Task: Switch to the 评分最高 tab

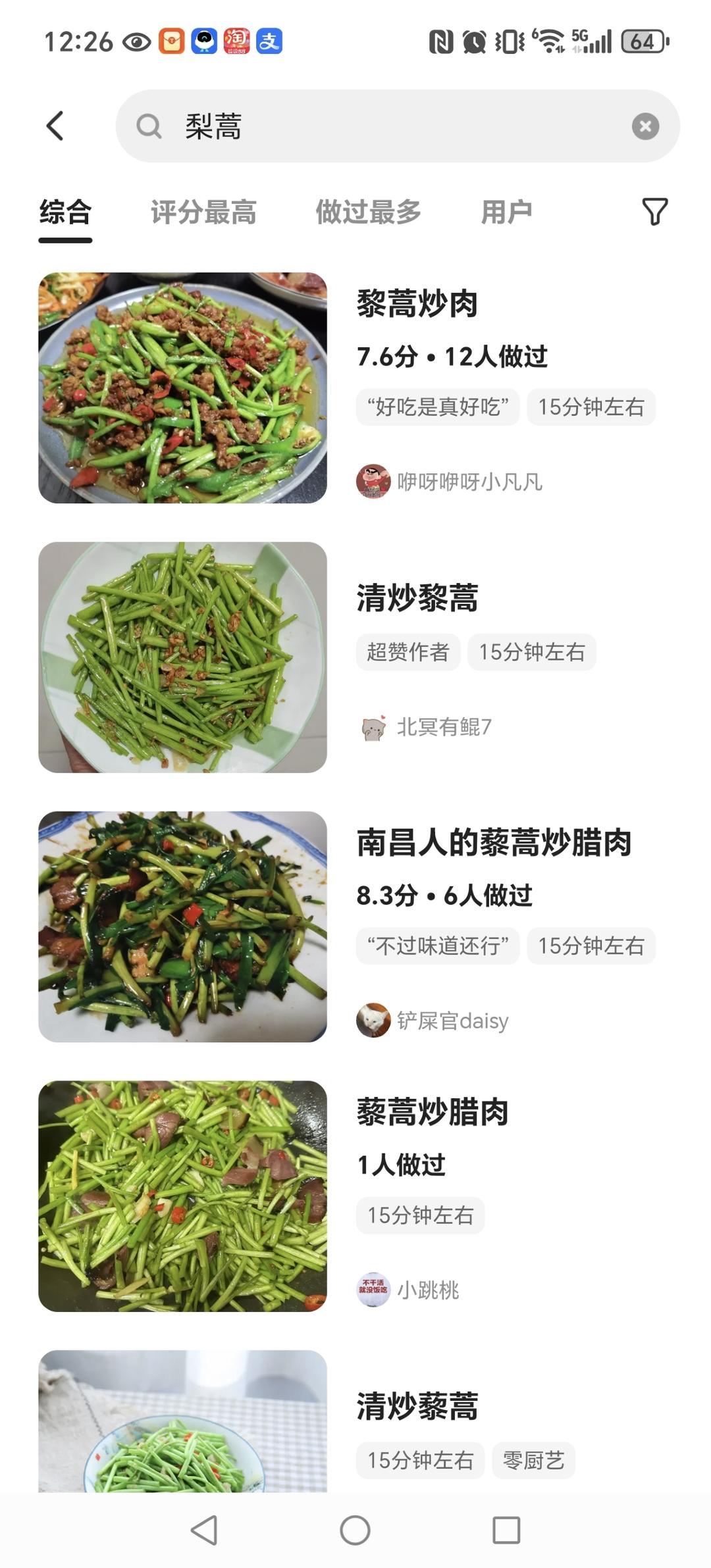Action: pyautogui.click(x=203, y=211)
